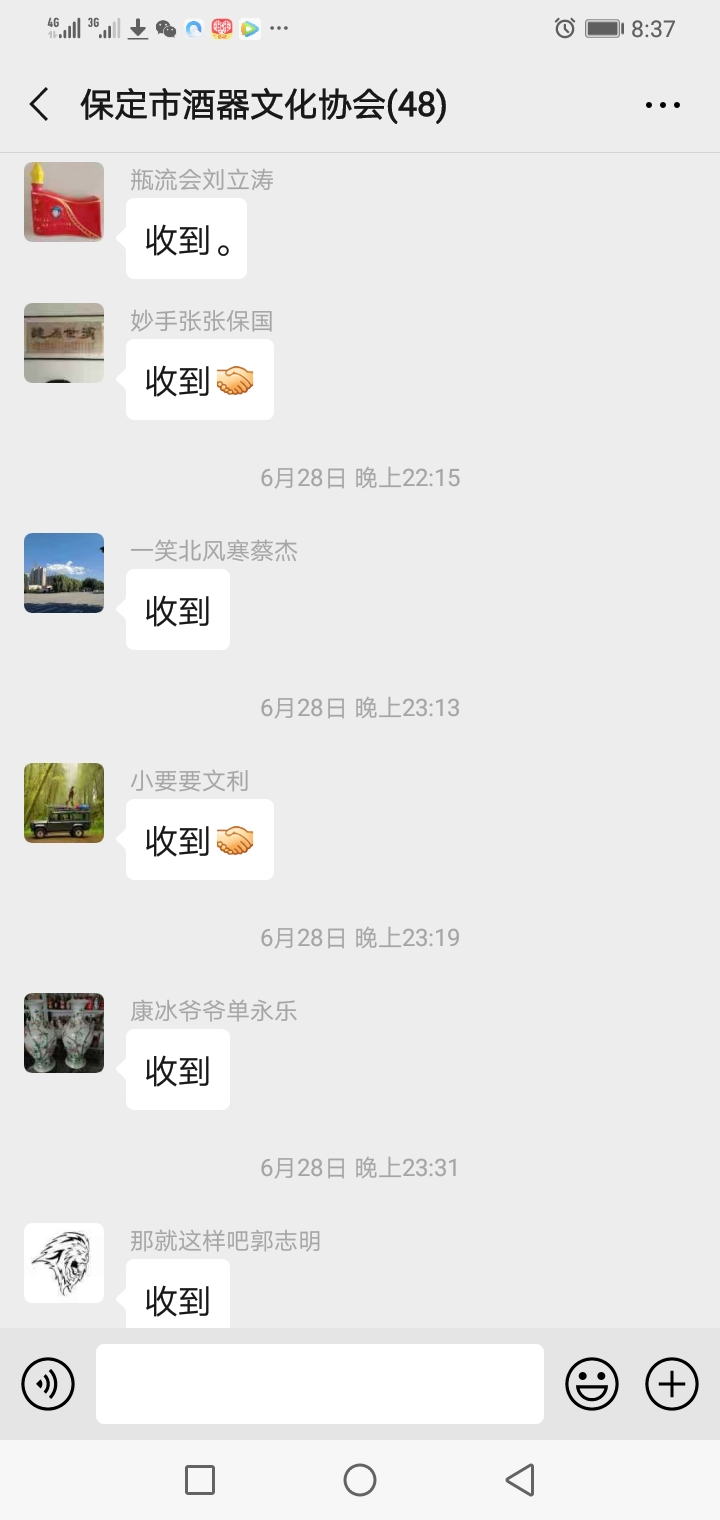The height and width of the screenshot is (1520, 720).
Task: Show recent apps overview
Action: tap(200, 1480)
